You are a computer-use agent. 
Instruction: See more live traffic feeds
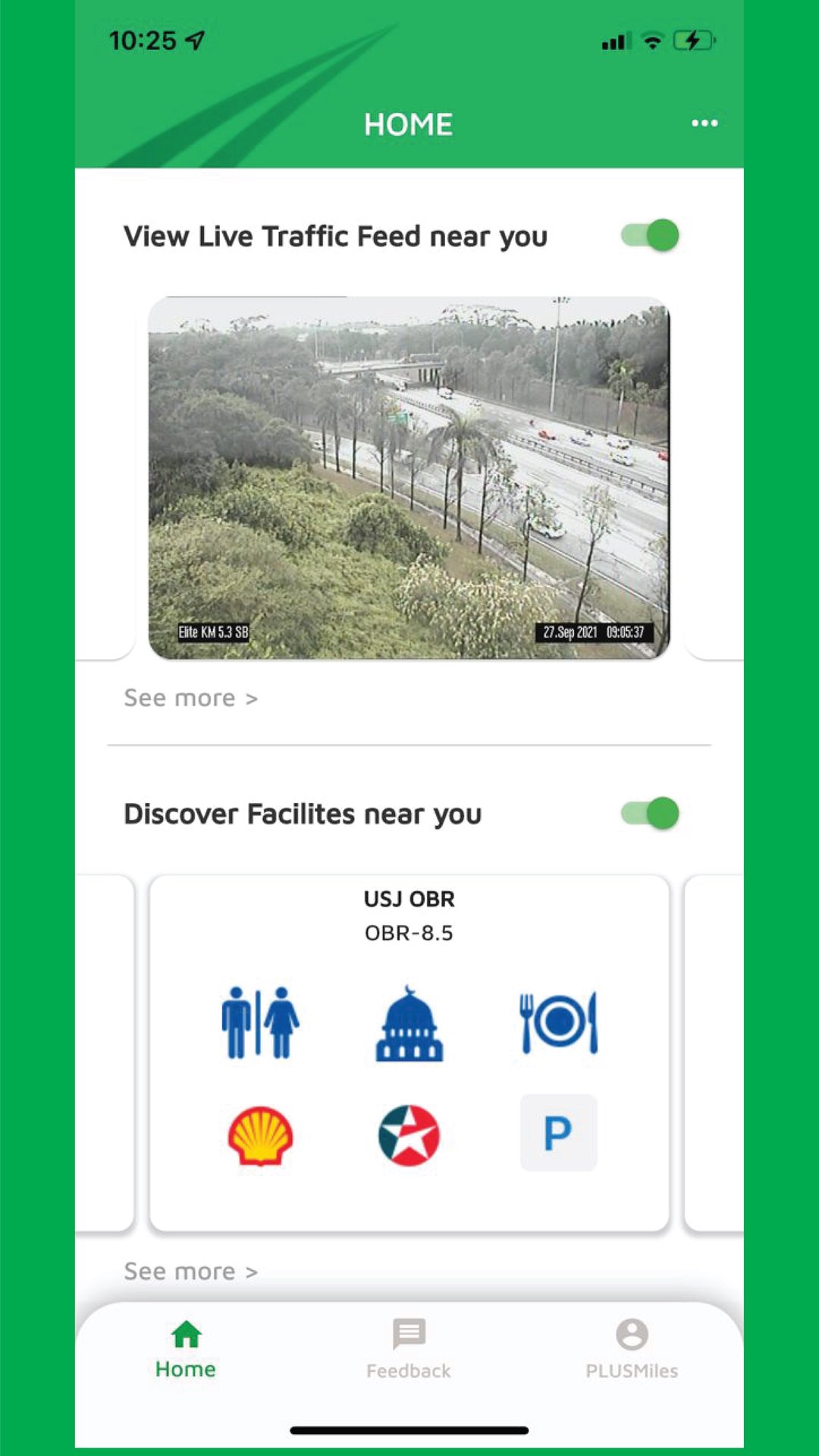[191, 698]
